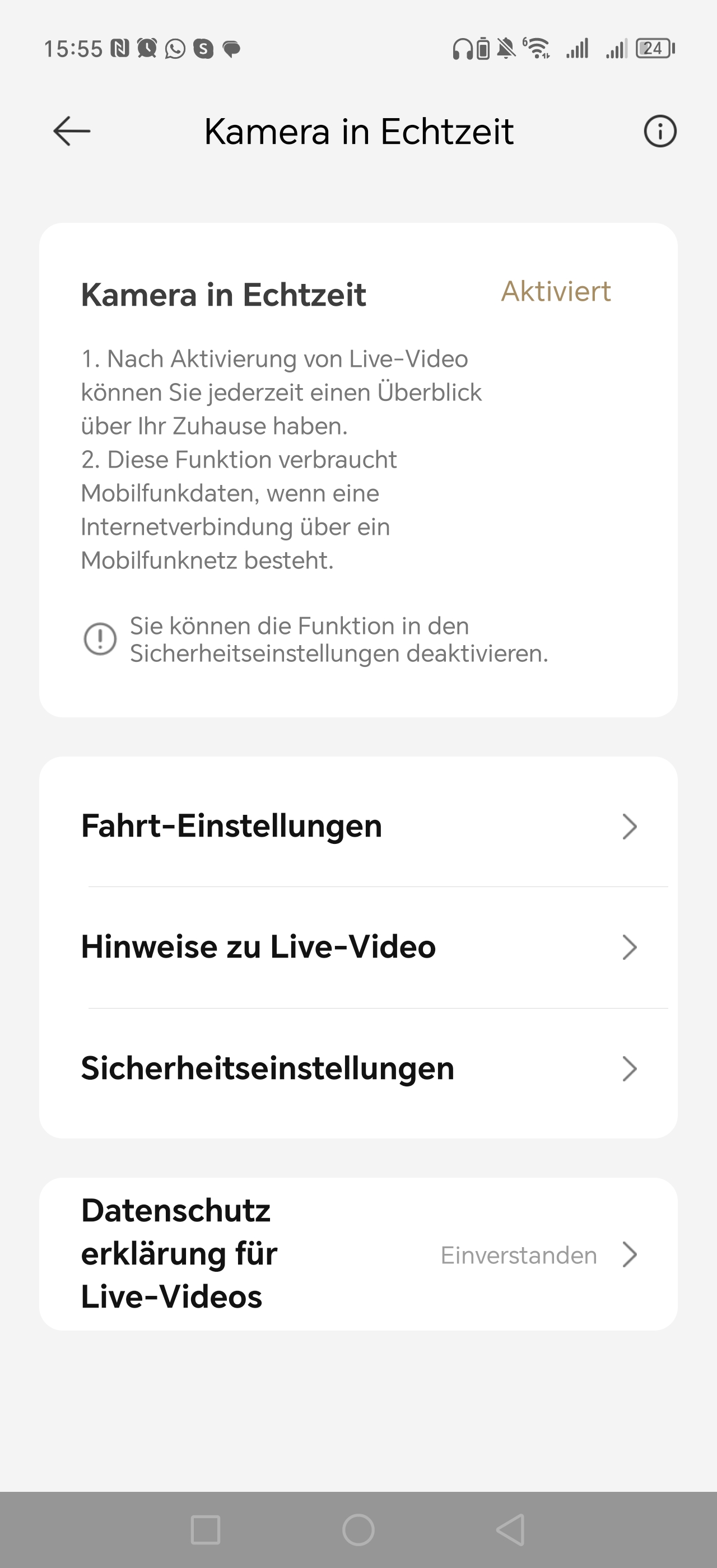Open Hinweise zu Live-Video
This screenshot has height=1568, width=717.
coord(358,947)
